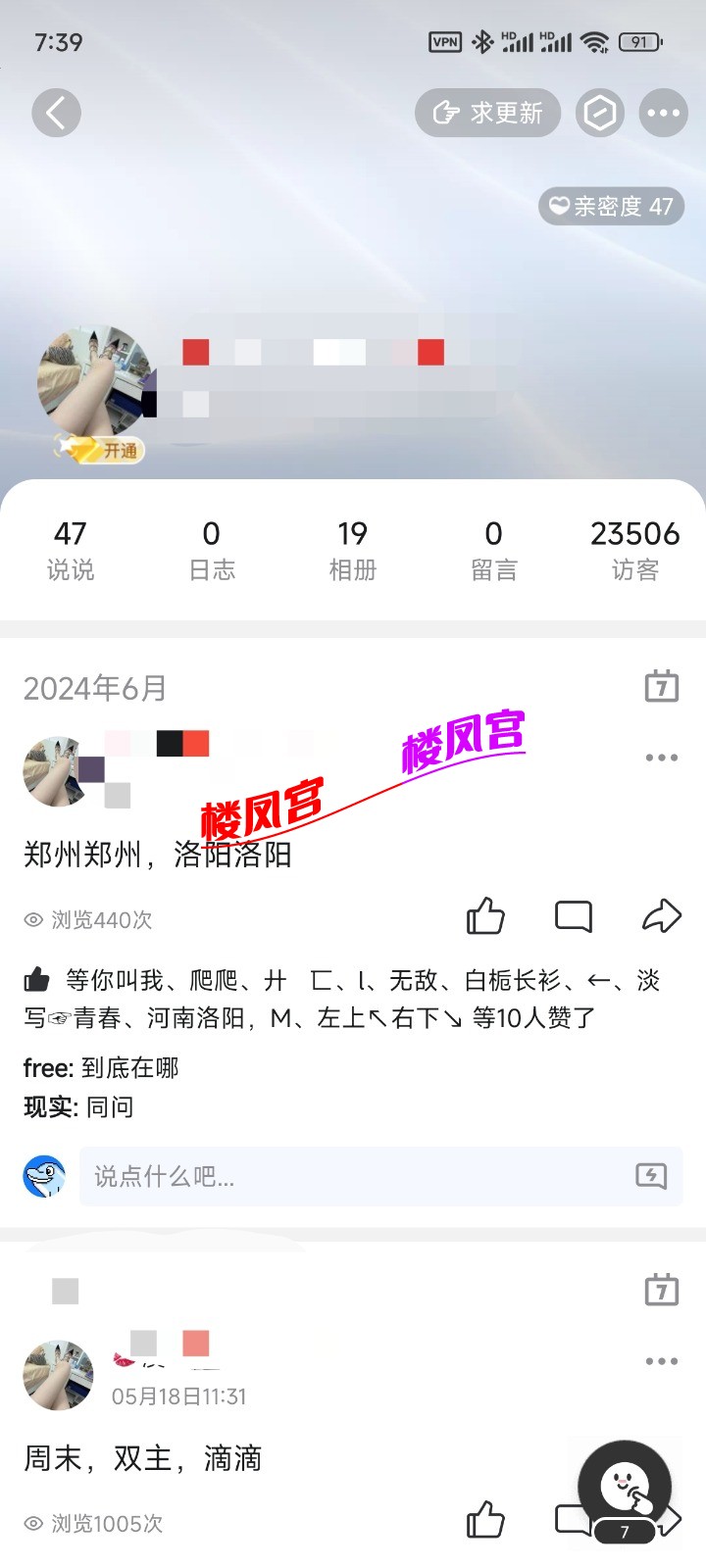This screenshot has width=706, height=1568.
Task: Go back using the top arrow
Action: tap(56, 113)
